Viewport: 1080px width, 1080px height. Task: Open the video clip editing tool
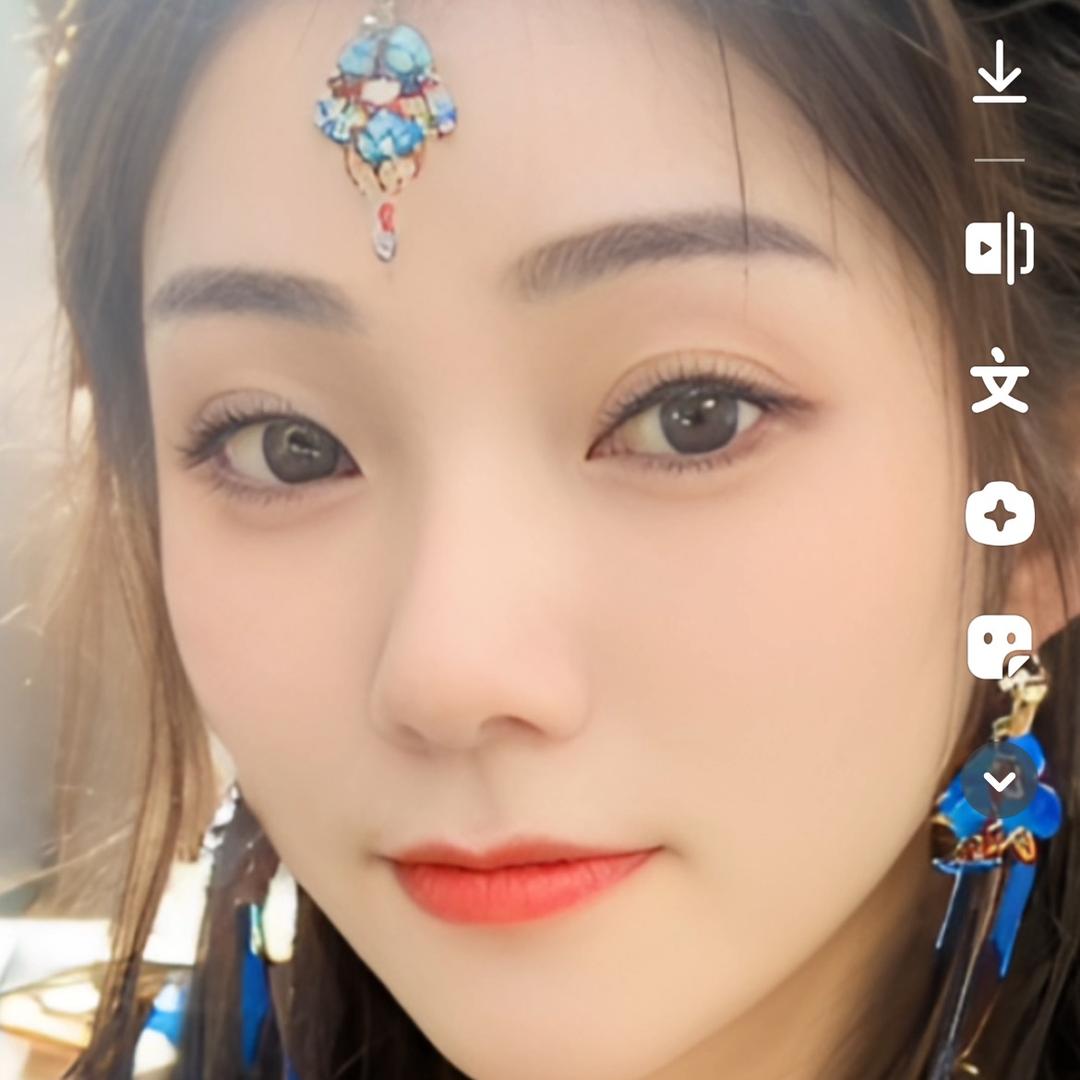(x=999, y=248)
